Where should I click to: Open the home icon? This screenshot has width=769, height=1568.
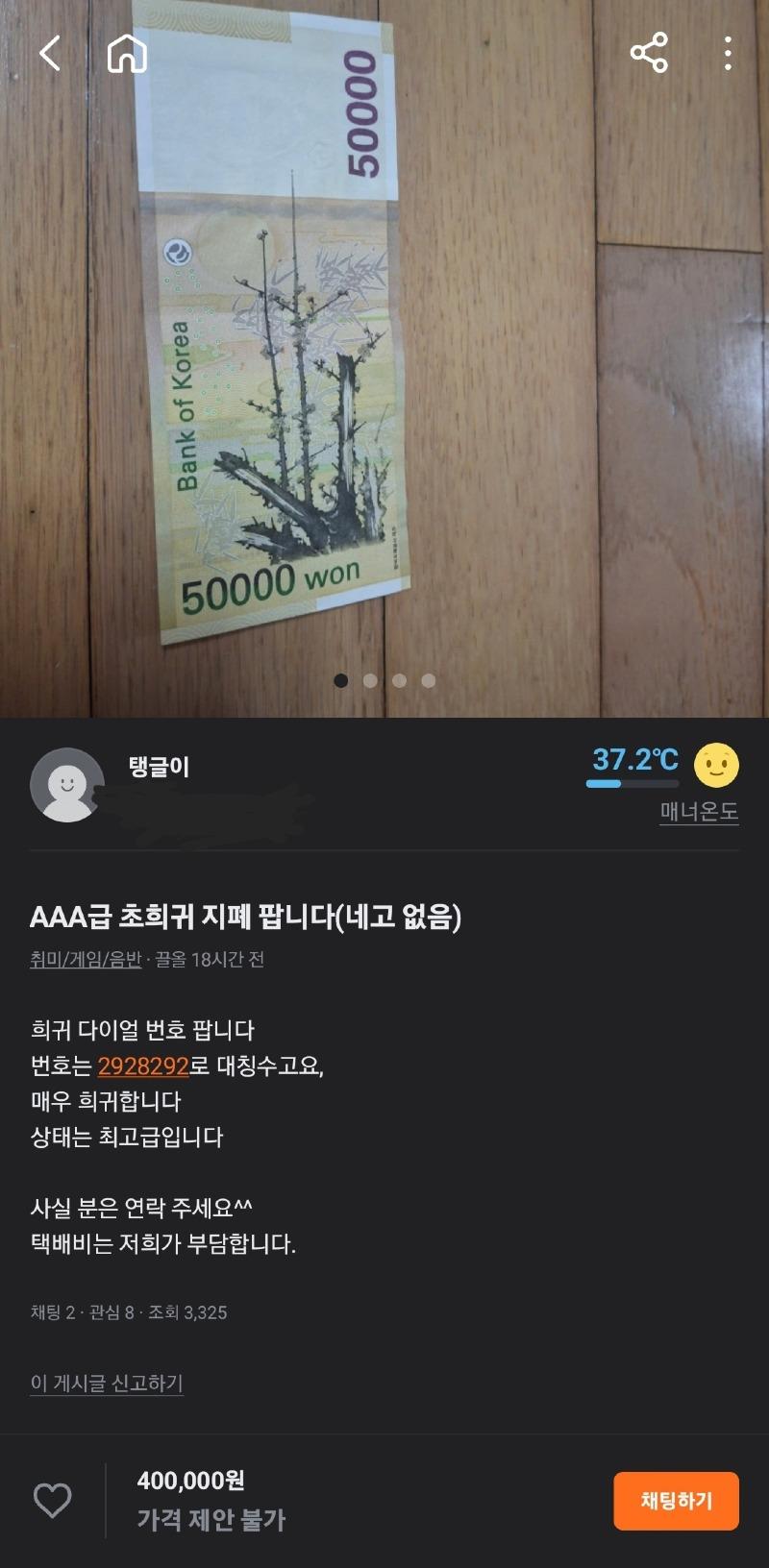tap(127, 54)
